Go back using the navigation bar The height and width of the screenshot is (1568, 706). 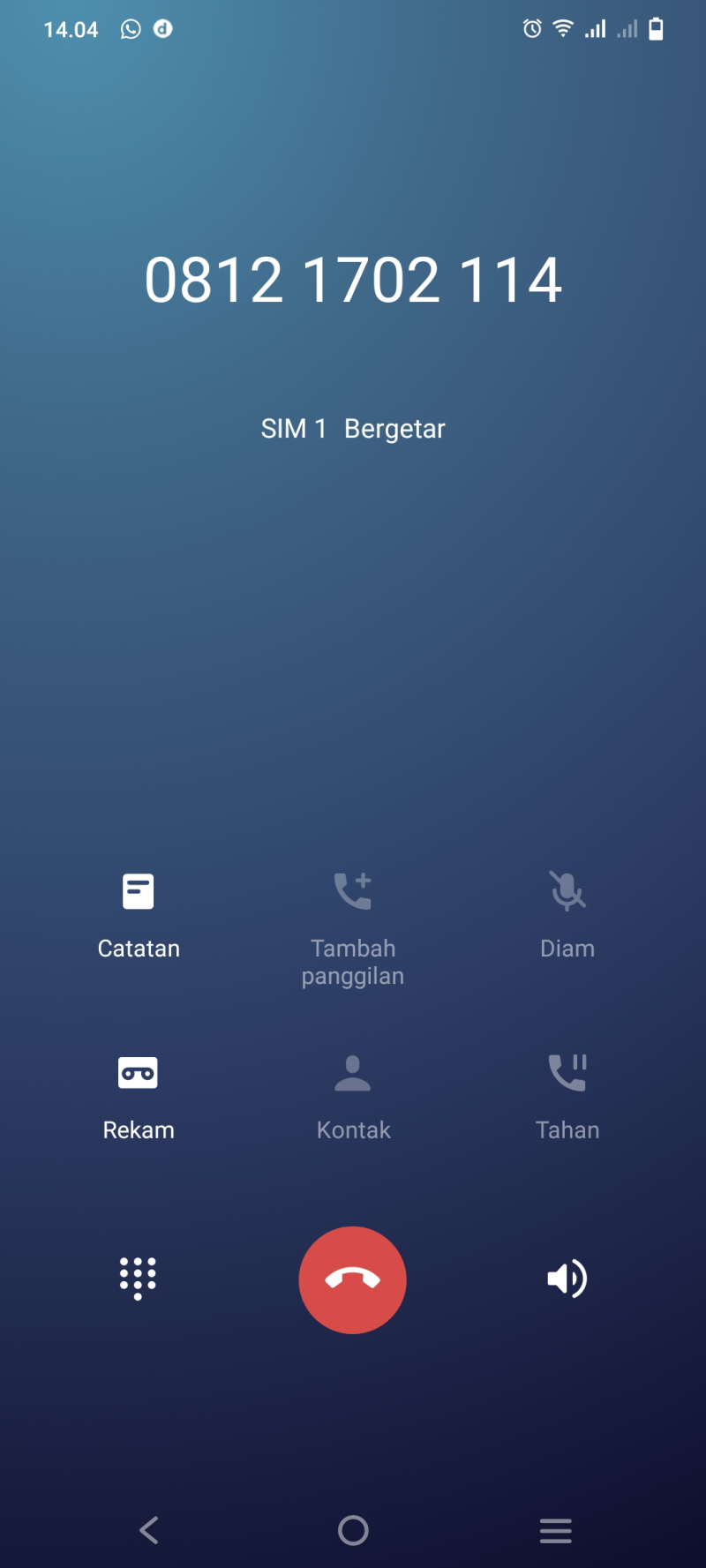click(149, 1530)
